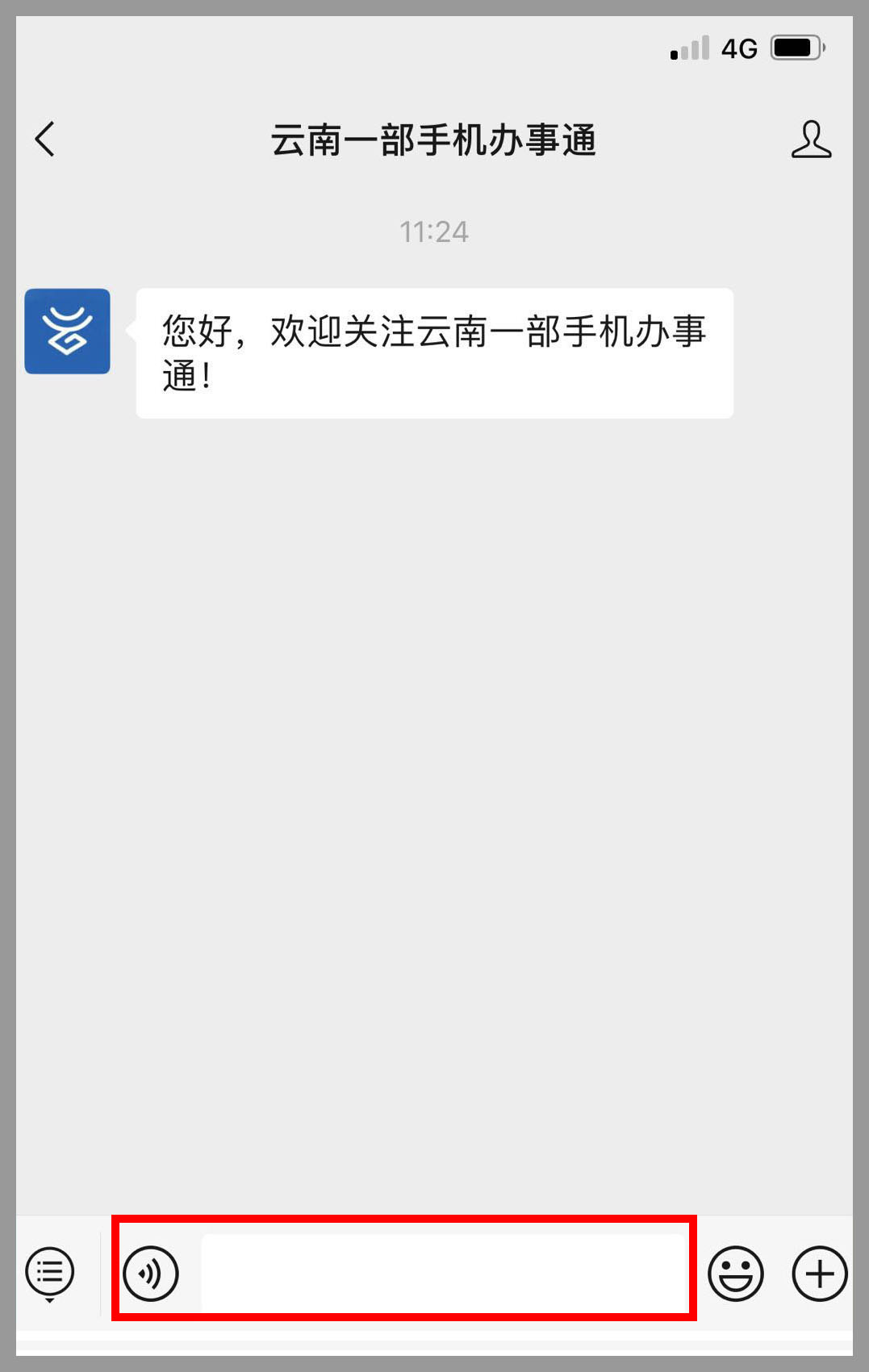This screenshot has height=1372, width=869.
Task: Open the 云南一部手机办事通 avatar
Action: [68, 331]
